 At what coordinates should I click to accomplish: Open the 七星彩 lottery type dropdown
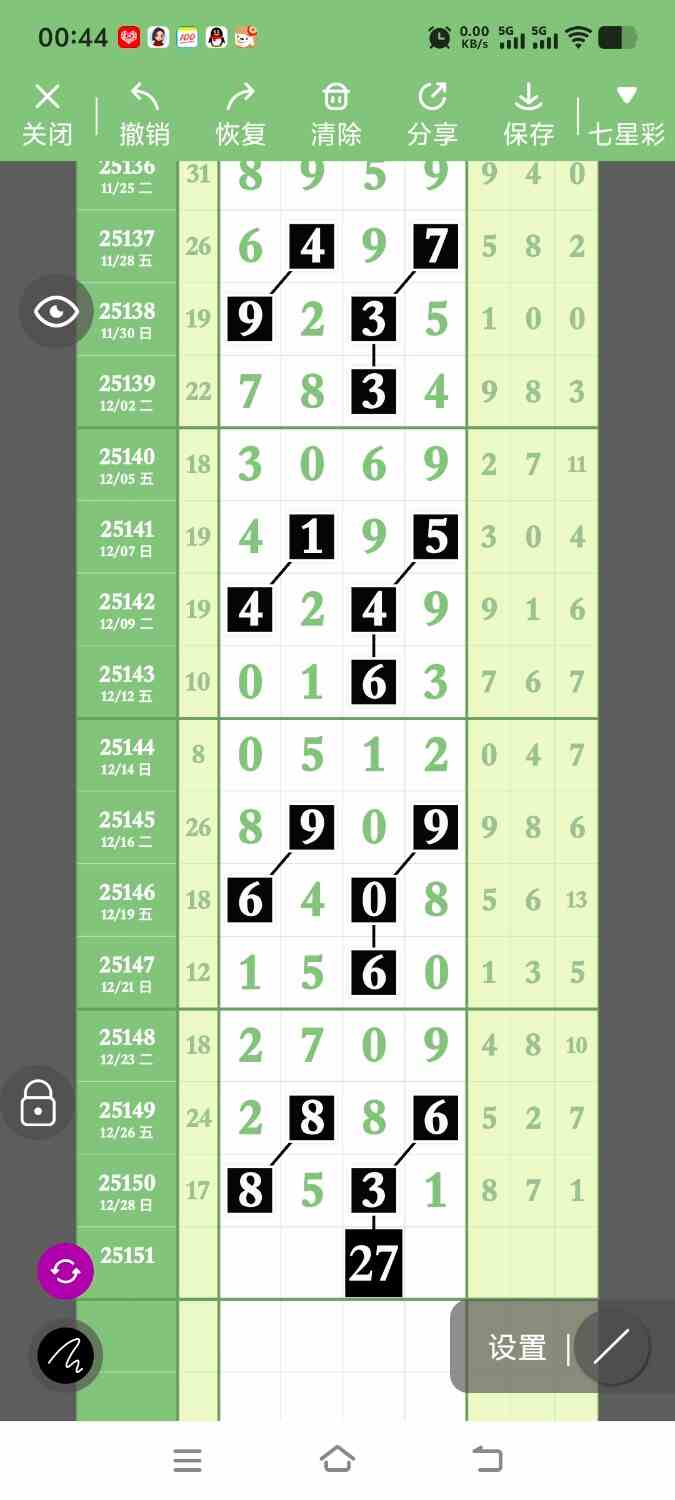tap(627, 115)
